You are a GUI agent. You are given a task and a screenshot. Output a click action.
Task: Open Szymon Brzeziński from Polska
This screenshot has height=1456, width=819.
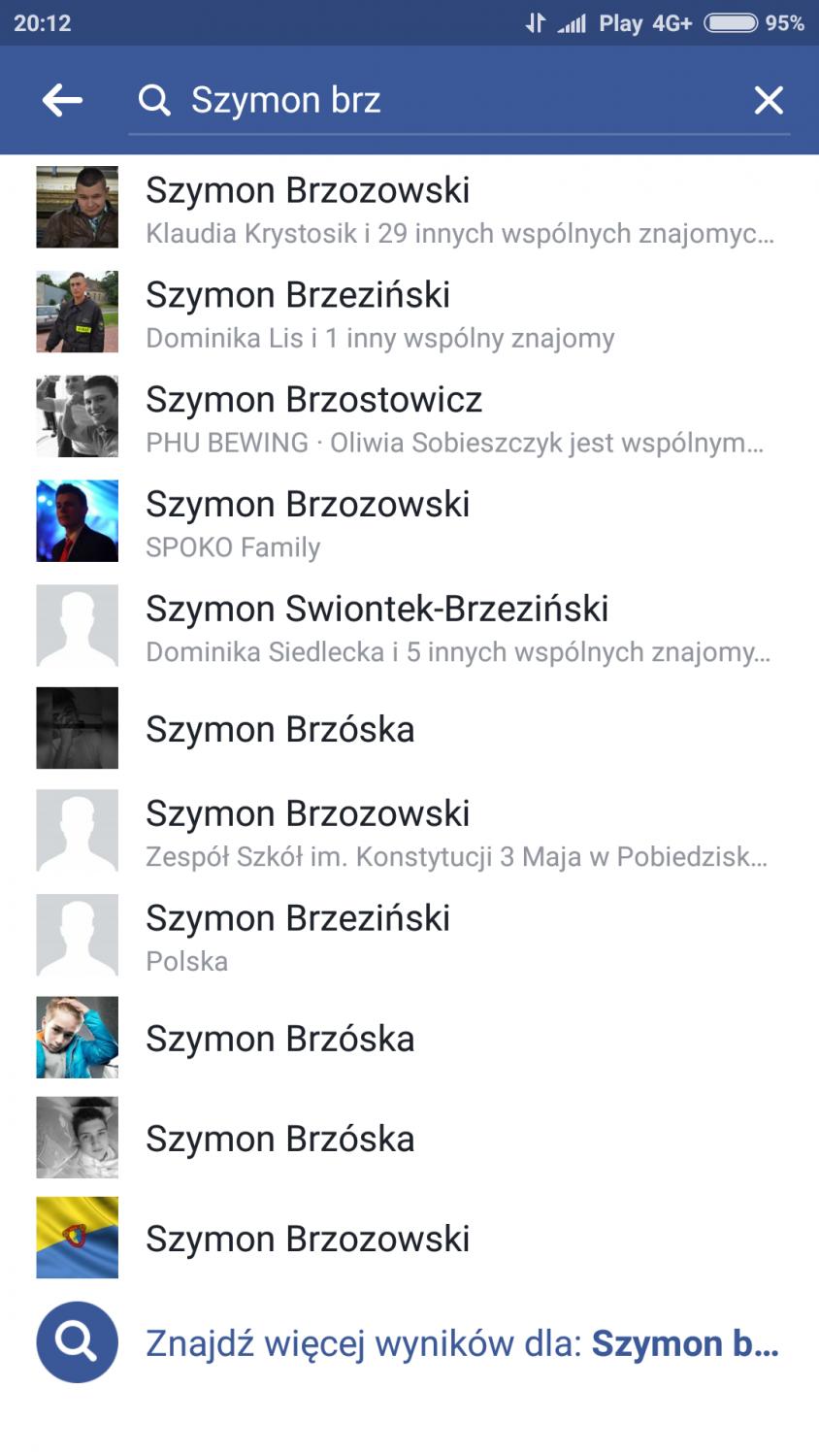[x=408, y=937]
